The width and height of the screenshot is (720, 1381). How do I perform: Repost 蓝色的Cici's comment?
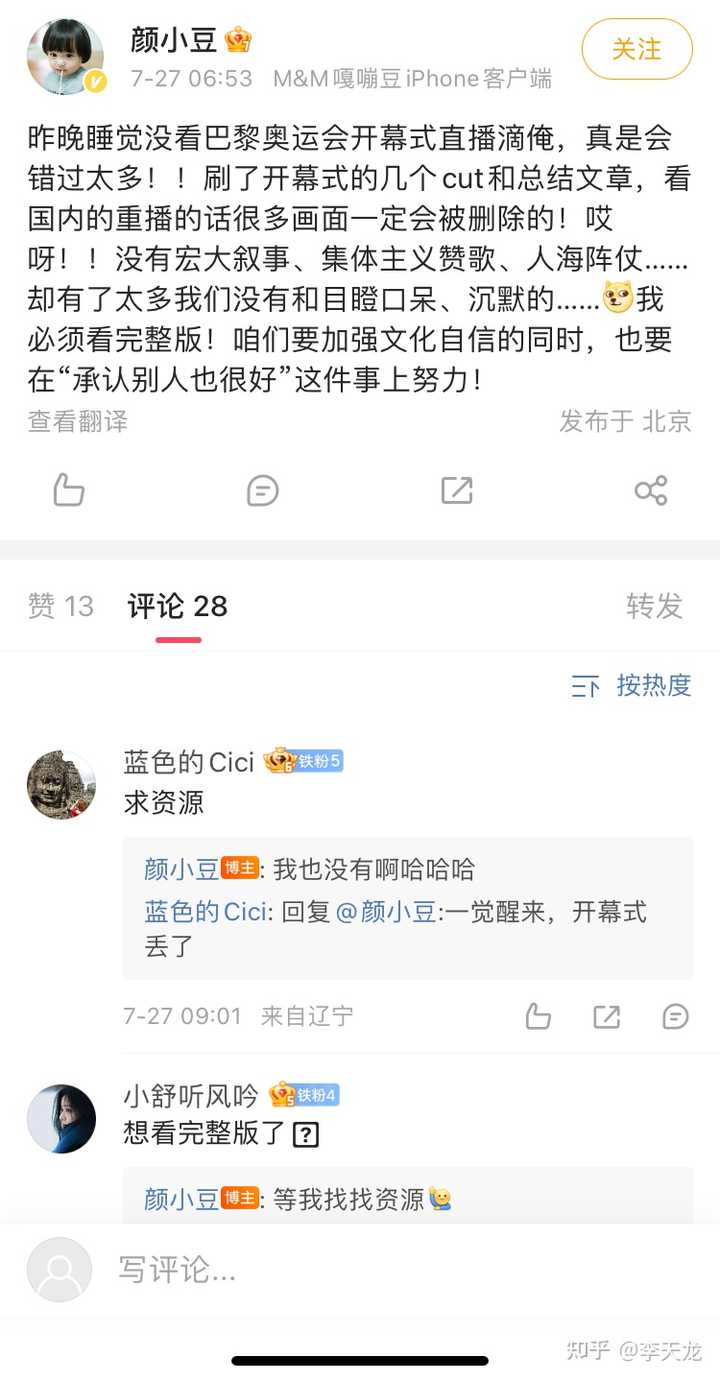[606, 1017]
